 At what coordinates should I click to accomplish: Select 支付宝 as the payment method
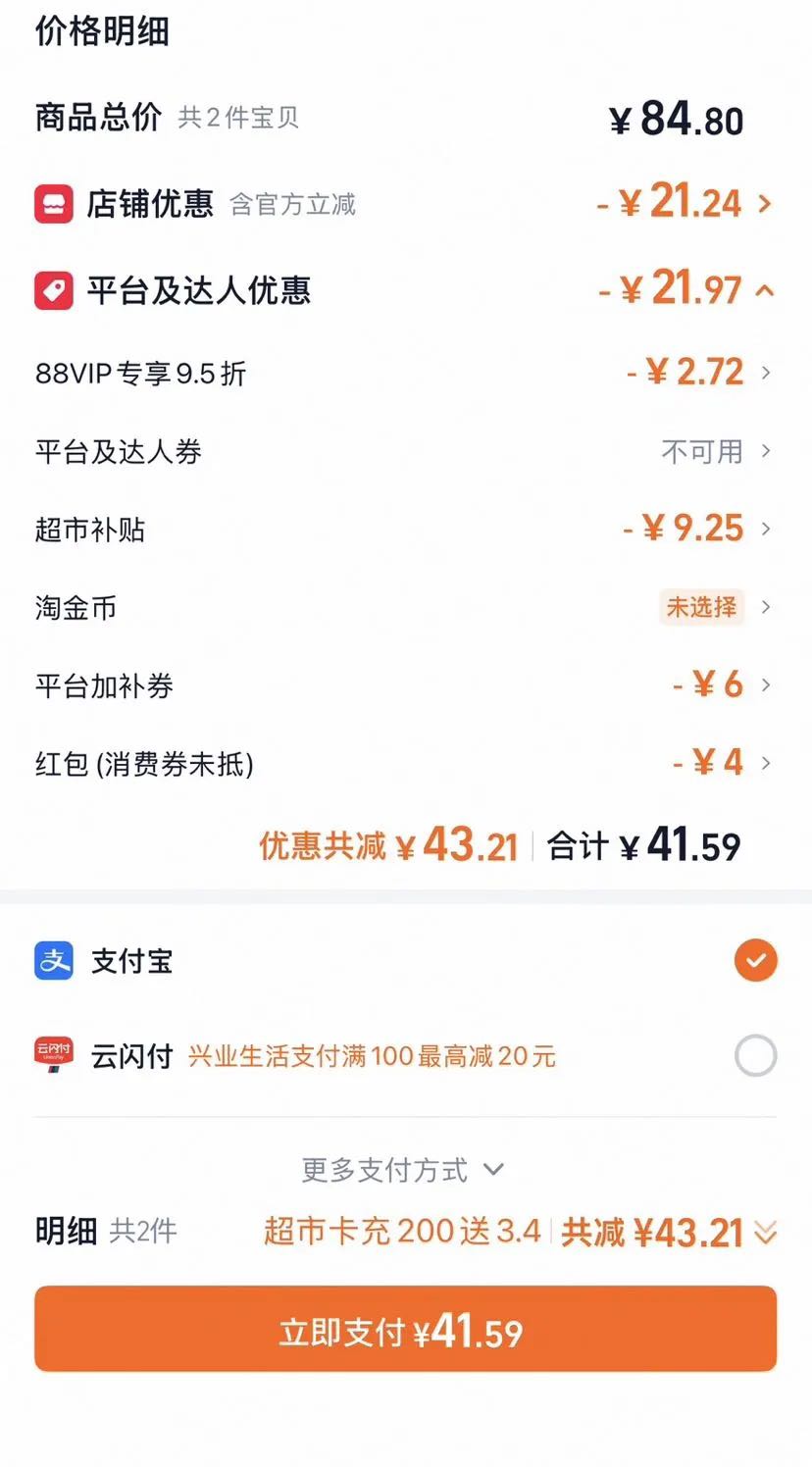[405, 961]
